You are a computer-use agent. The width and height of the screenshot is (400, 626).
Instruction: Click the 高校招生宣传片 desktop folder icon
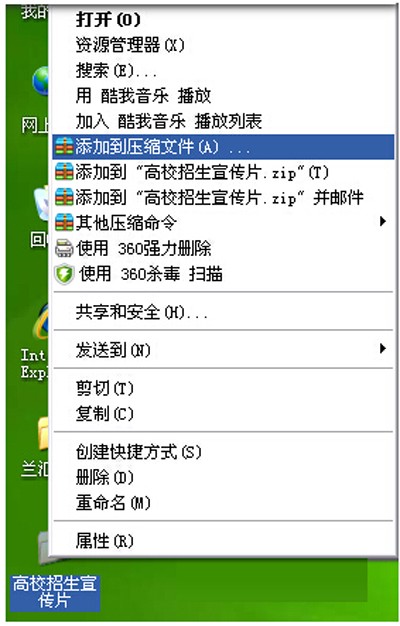click(x=55, y=593)
